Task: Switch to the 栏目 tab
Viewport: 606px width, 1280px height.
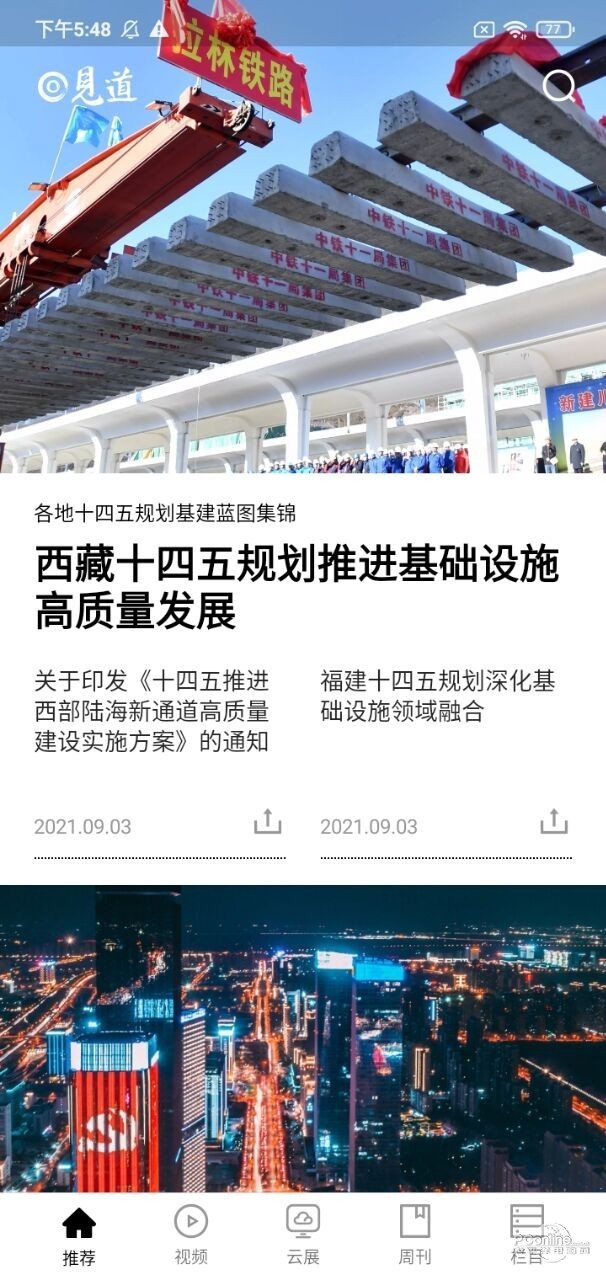Action: [x=527, y=1236]
